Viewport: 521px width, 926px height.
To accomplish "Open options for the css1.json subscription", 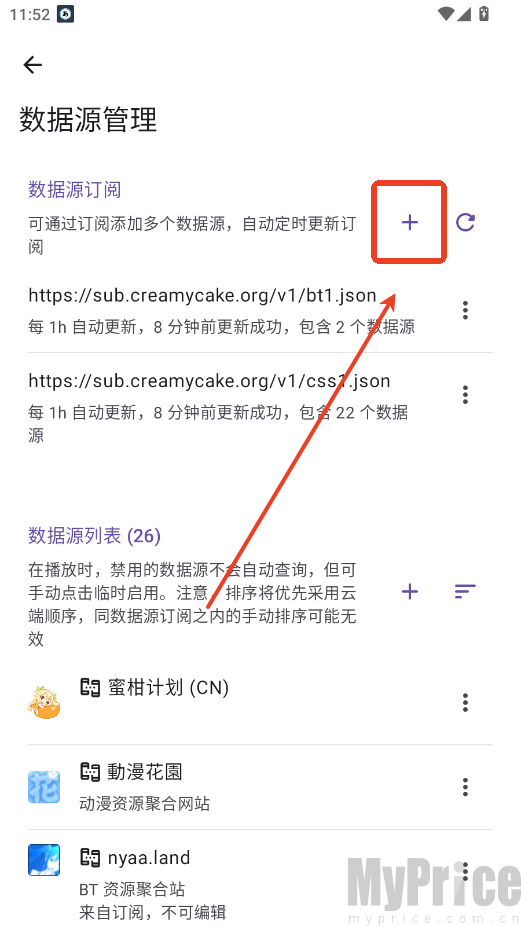I will point(465,394).
